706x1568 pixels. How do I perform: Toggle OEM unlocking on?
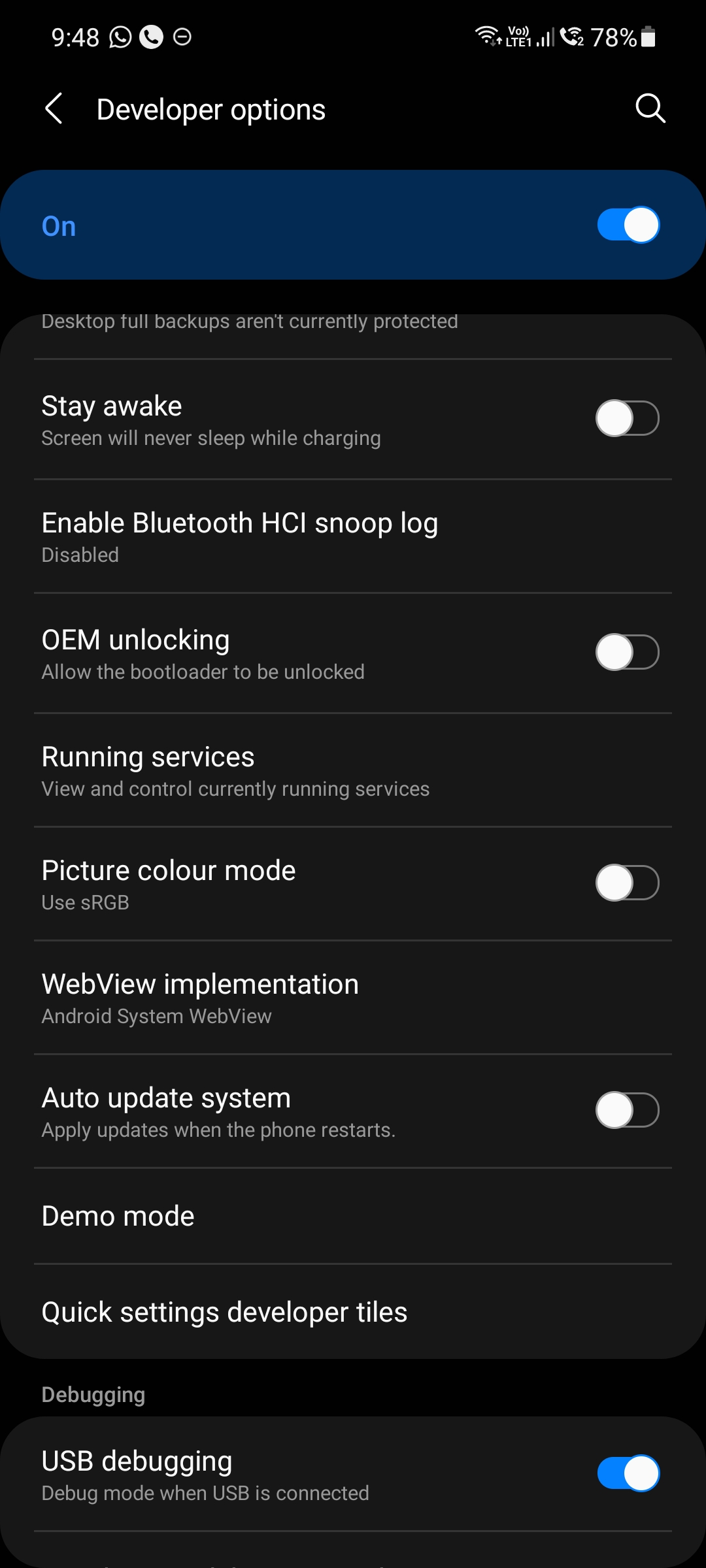pos(627,653)
